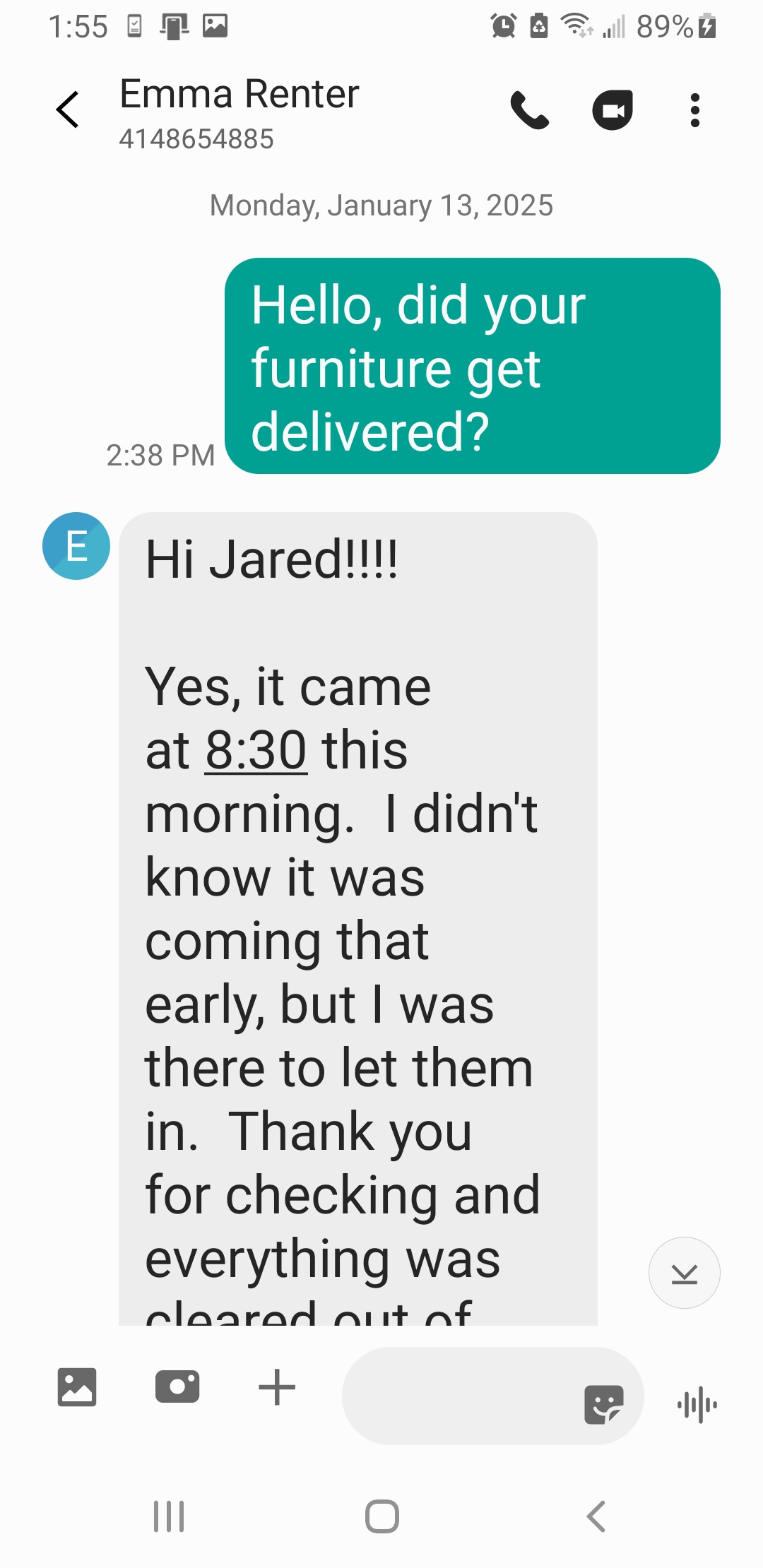The image size is (763, 1568).
Task: Open the sticker picker
Action: 603,1404
